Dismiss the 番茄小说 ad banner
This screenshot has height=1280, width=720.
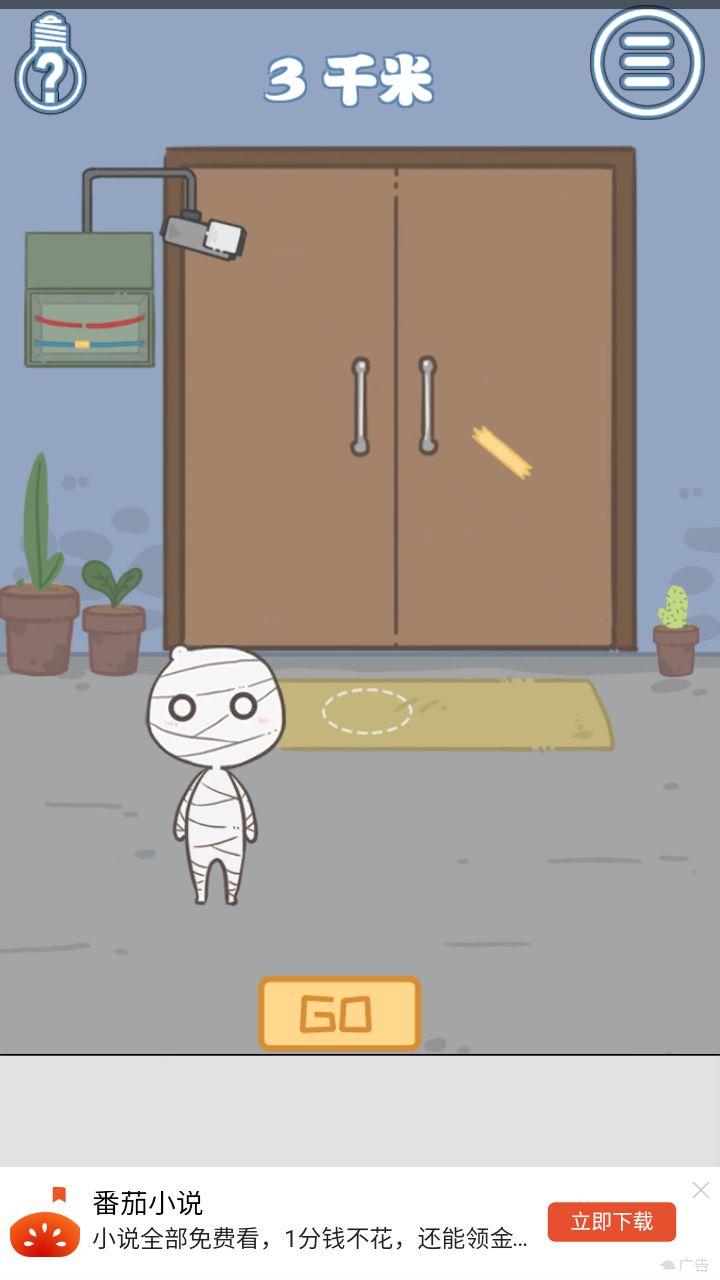click(701, 1190)
